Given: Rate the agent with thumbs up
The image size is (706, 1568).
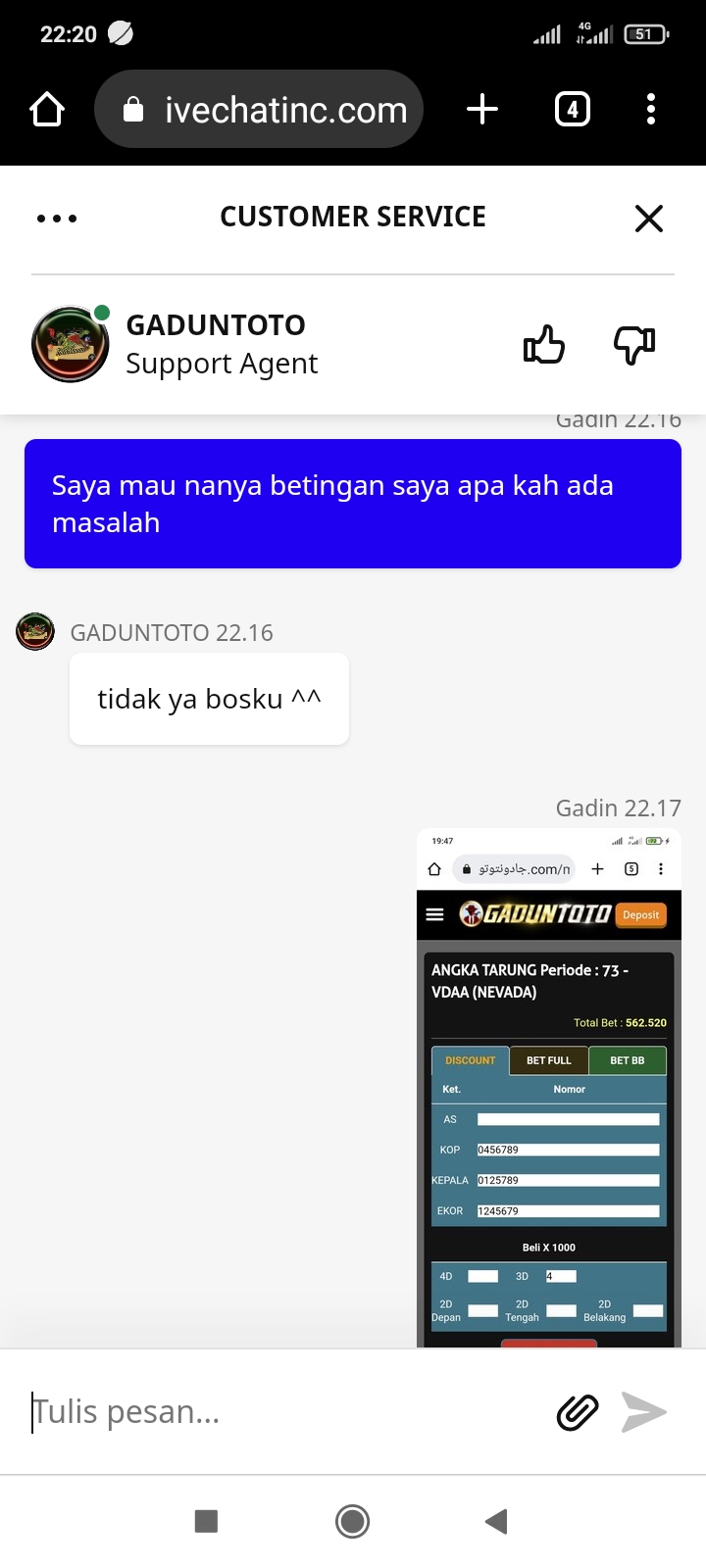Looking at the screenshot, I should pyautogui.click(x=544, y=344).
